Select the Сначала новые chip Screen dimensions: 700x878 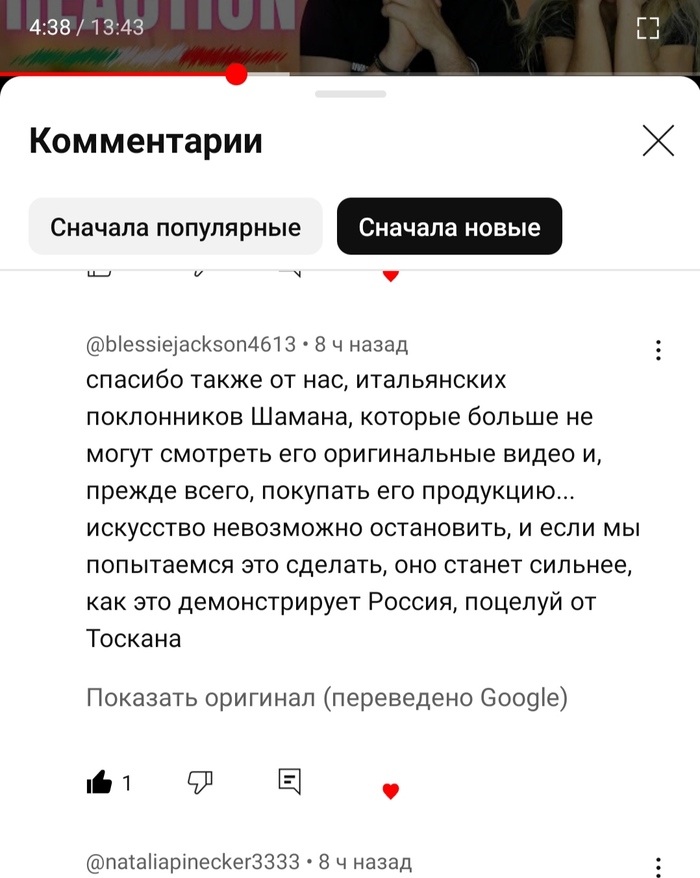pyautogui.click(x=449, y=227)
